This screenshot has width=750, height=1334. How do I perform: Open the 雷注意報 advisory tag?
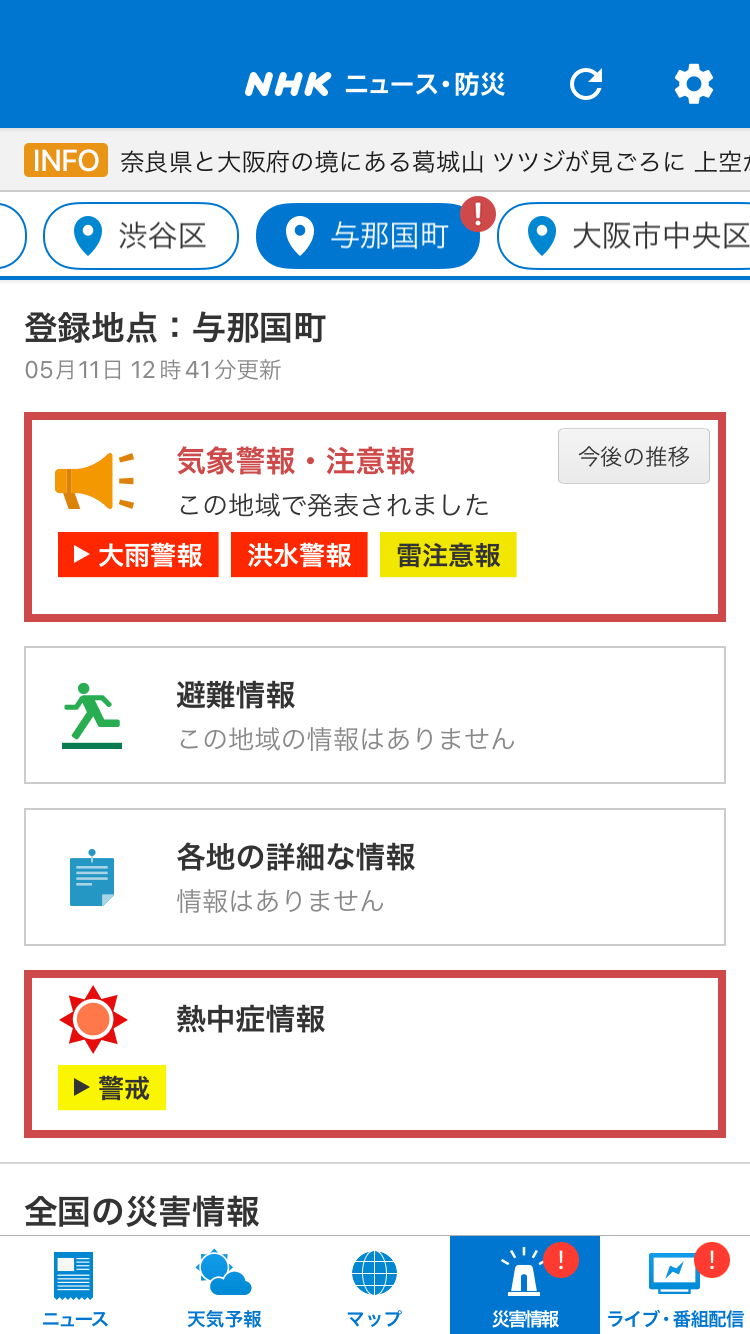[448, 555]
